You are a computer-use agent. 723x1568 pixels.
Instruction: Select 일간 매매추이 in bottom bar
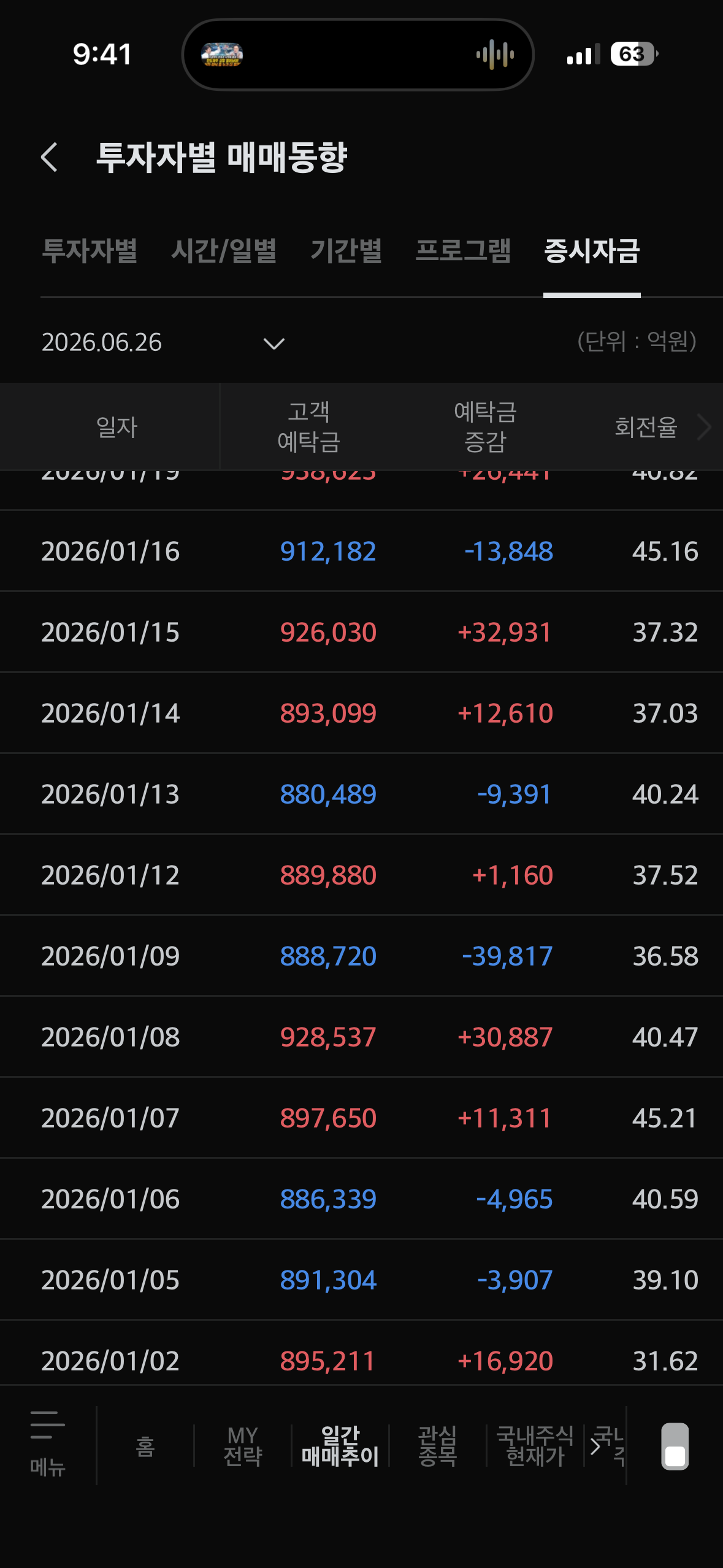340,1446
